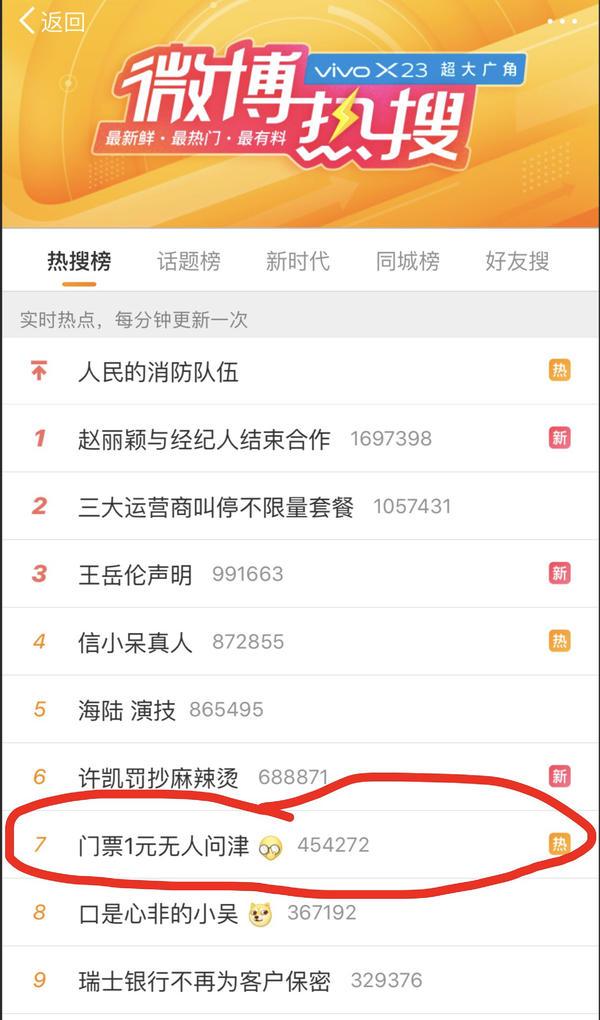Switch to the 话题榜 tab
600x1020 pixels.
[x=188, y=262]
